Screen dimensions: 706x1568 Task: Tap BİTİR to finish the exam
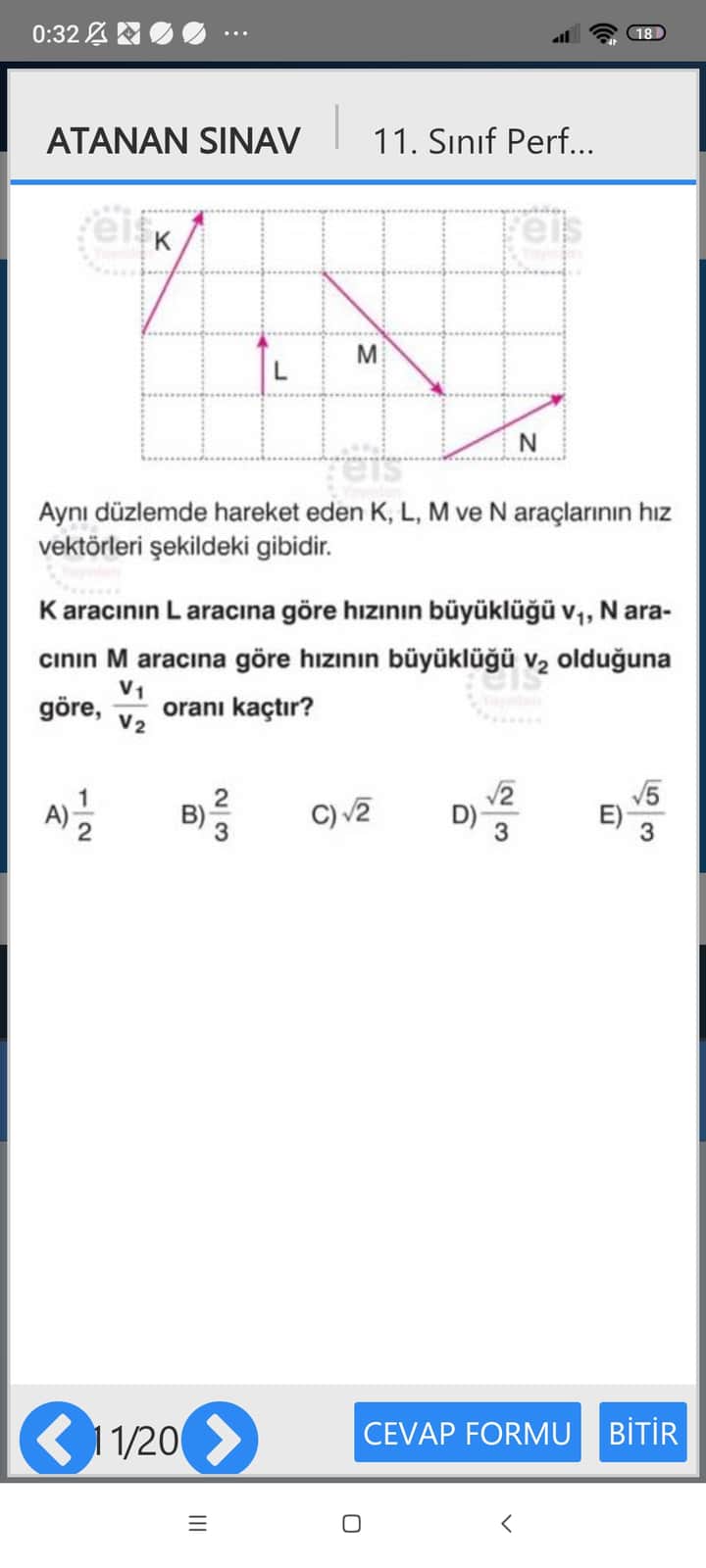click(x=642, y=1433)
